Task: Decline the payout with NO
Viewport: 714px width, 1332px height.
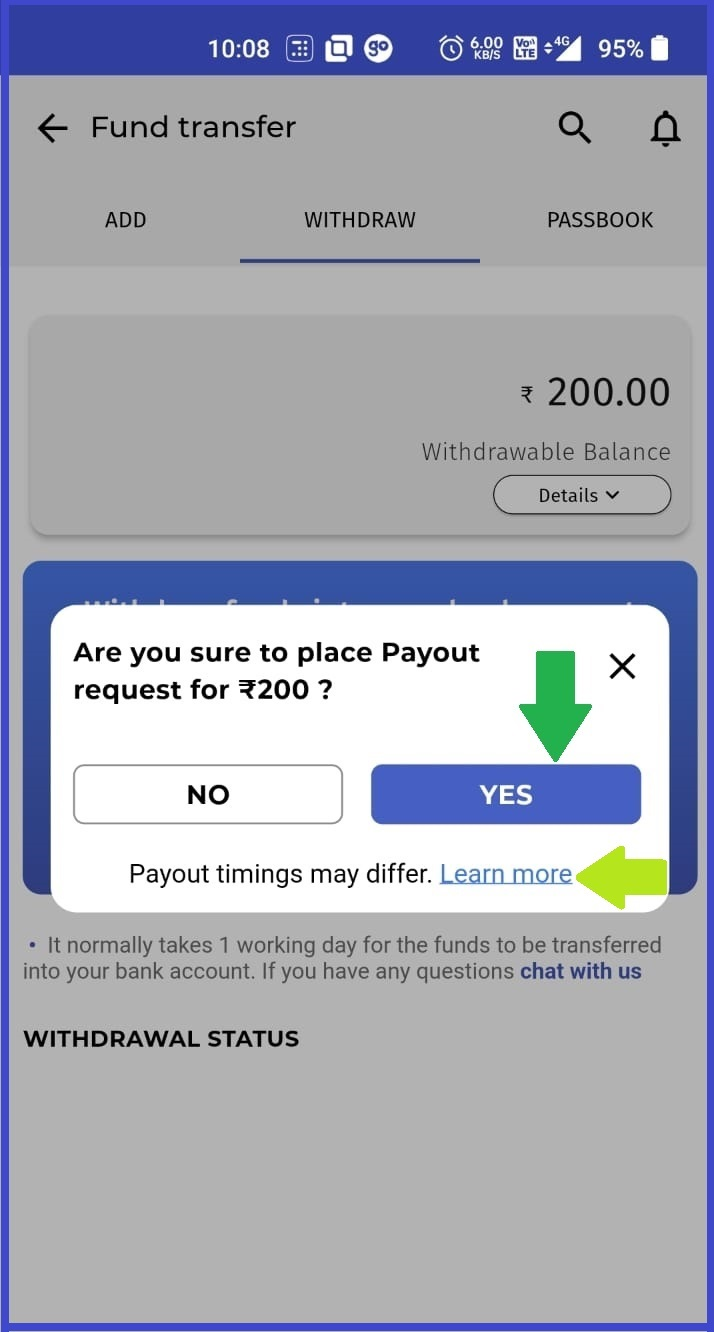Action: point(208,794)
